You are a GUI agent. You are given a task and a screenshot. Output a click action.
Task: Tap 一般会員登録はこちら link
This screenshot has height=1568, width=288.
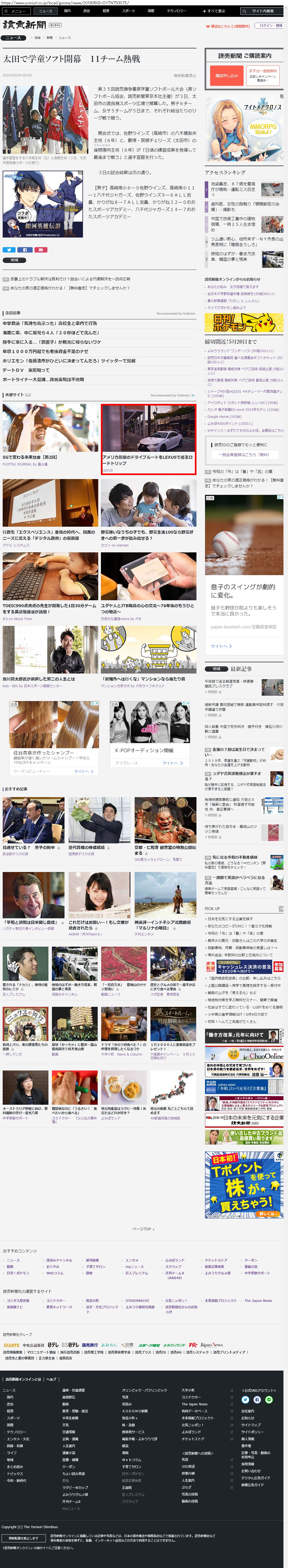tap(244, 455)
